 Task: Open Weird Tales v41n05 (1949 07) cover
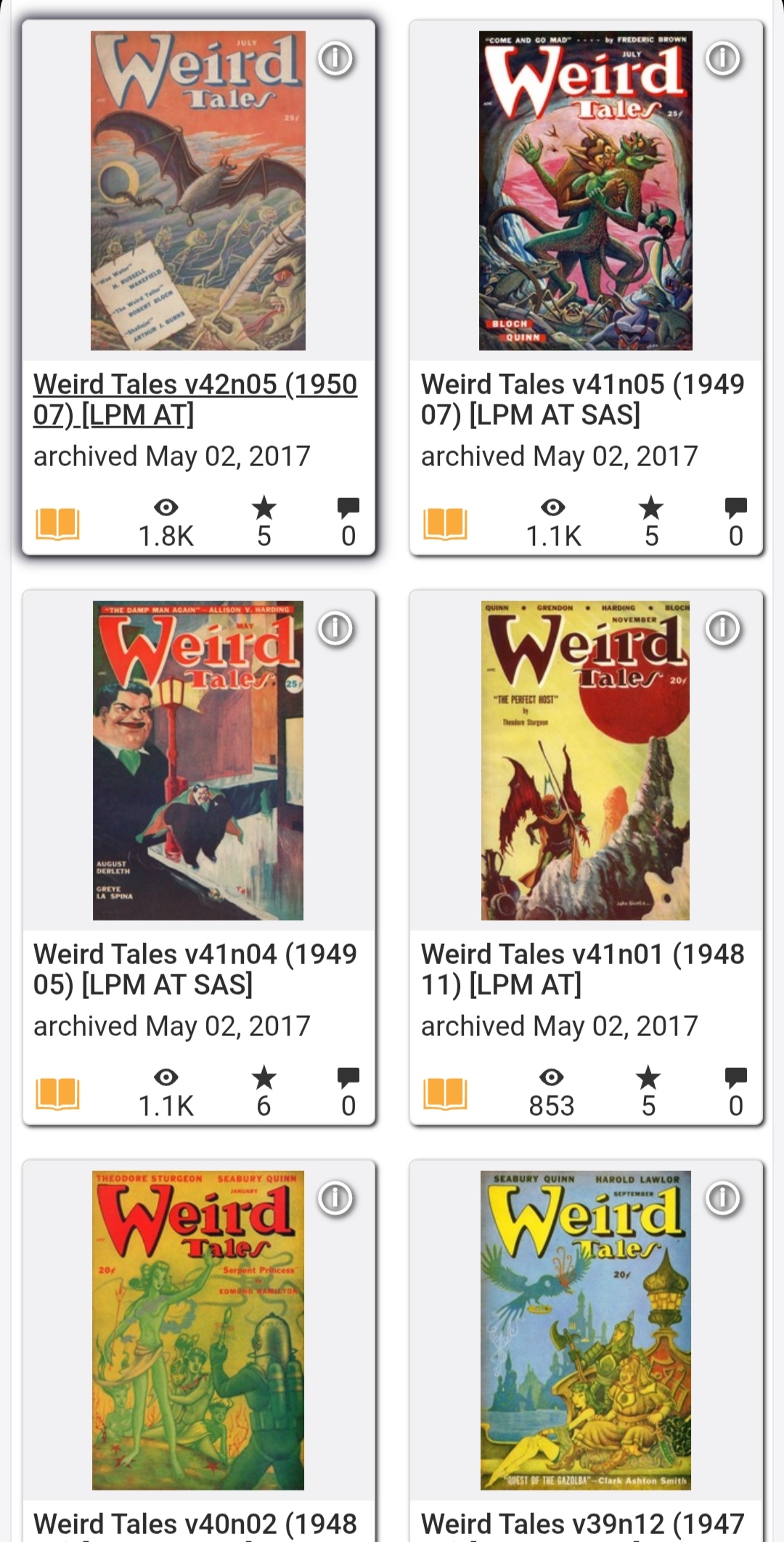click(x=585, y=190)
